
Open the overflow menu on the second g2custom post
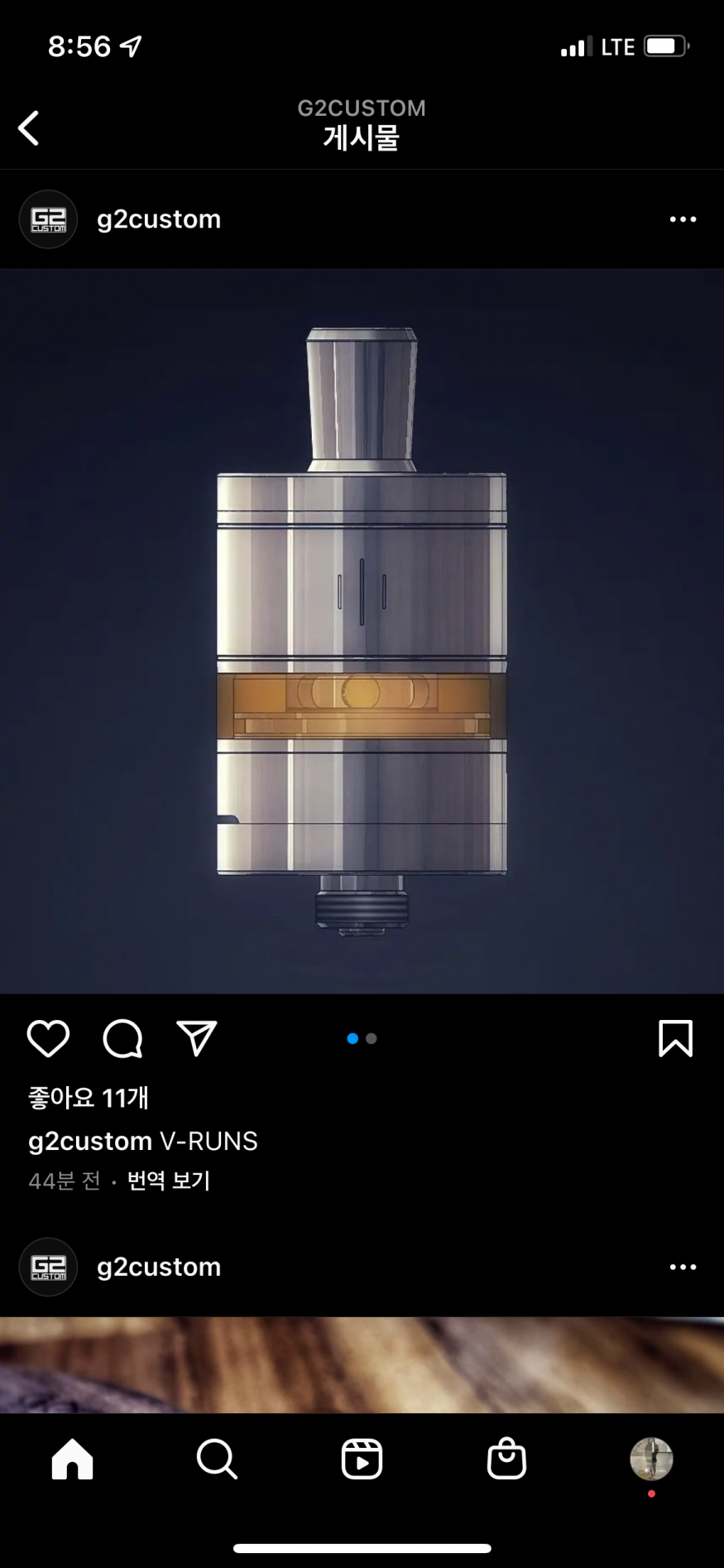pyautogui.click(x=682, y=1267)
